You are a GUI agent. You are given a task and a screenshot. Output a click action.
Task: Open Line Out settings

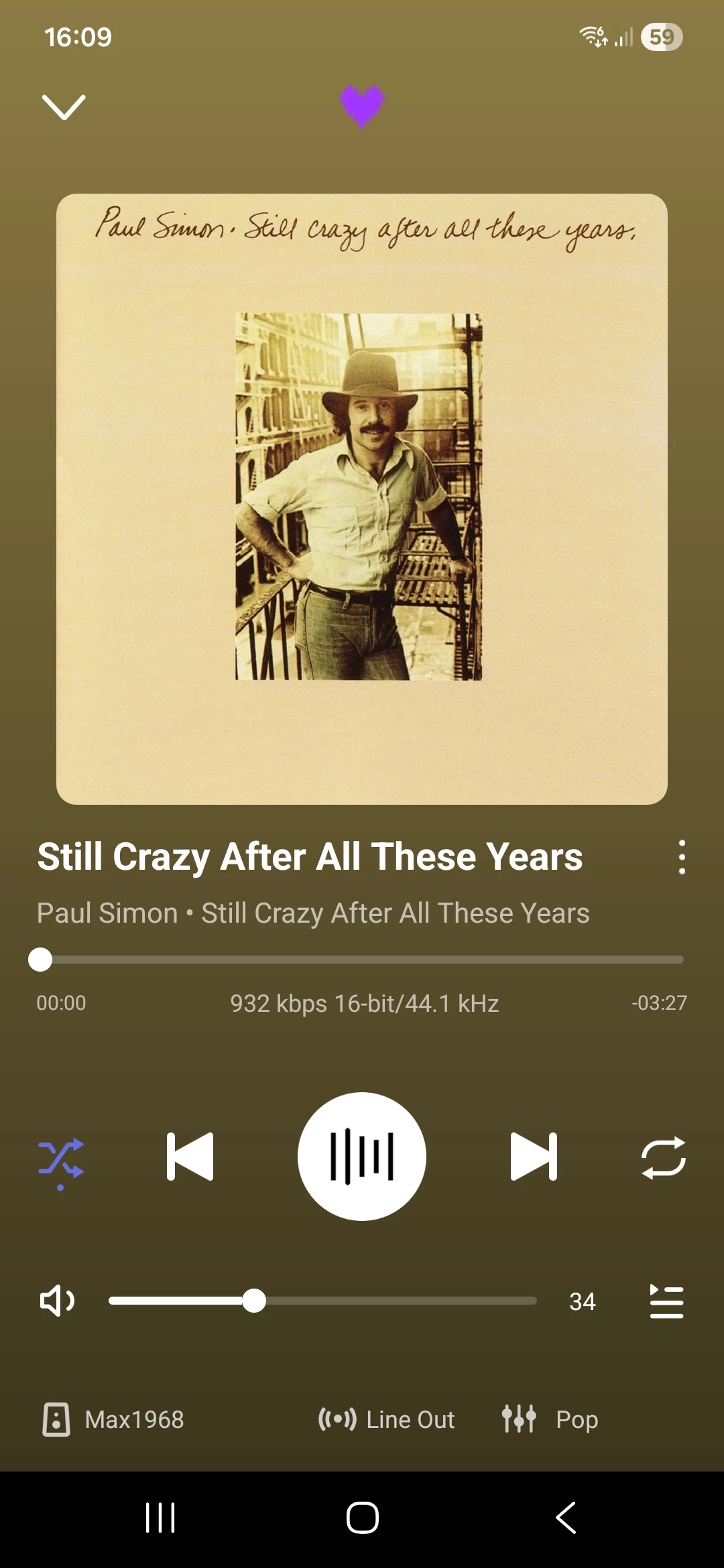(387, 1419)
